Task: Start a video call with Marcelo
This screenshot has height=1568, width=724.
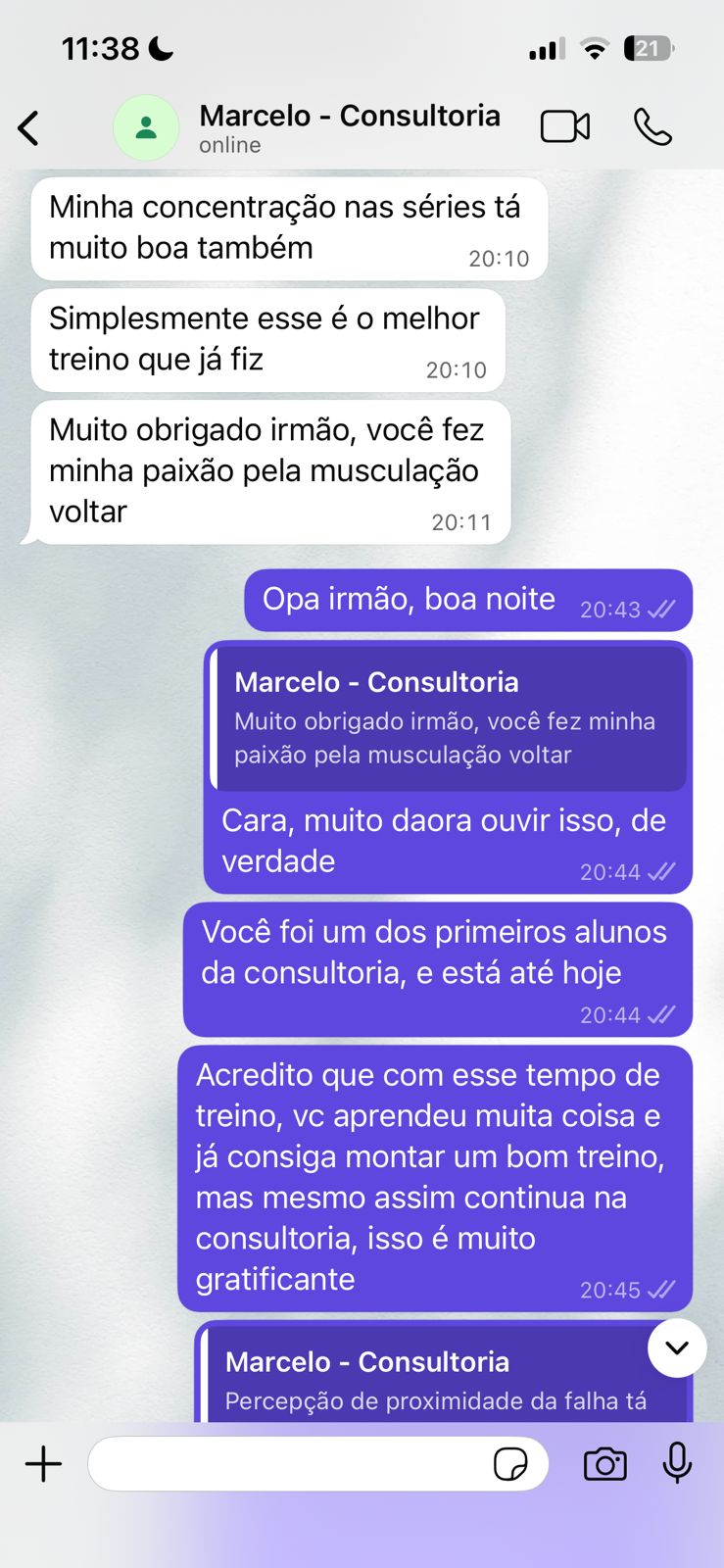Action: [564, 127]
